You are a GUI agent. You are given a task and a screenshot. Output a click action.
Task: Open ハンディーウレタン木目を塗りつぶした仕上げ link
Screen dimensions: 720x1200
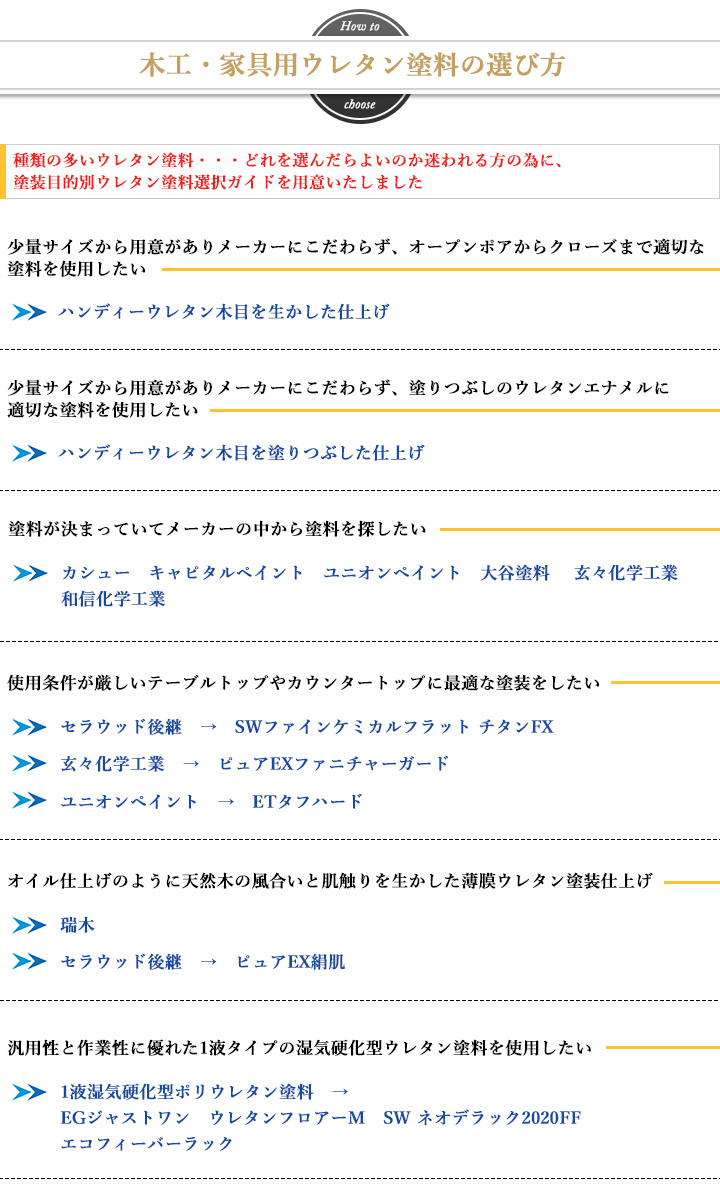point(241,453)
